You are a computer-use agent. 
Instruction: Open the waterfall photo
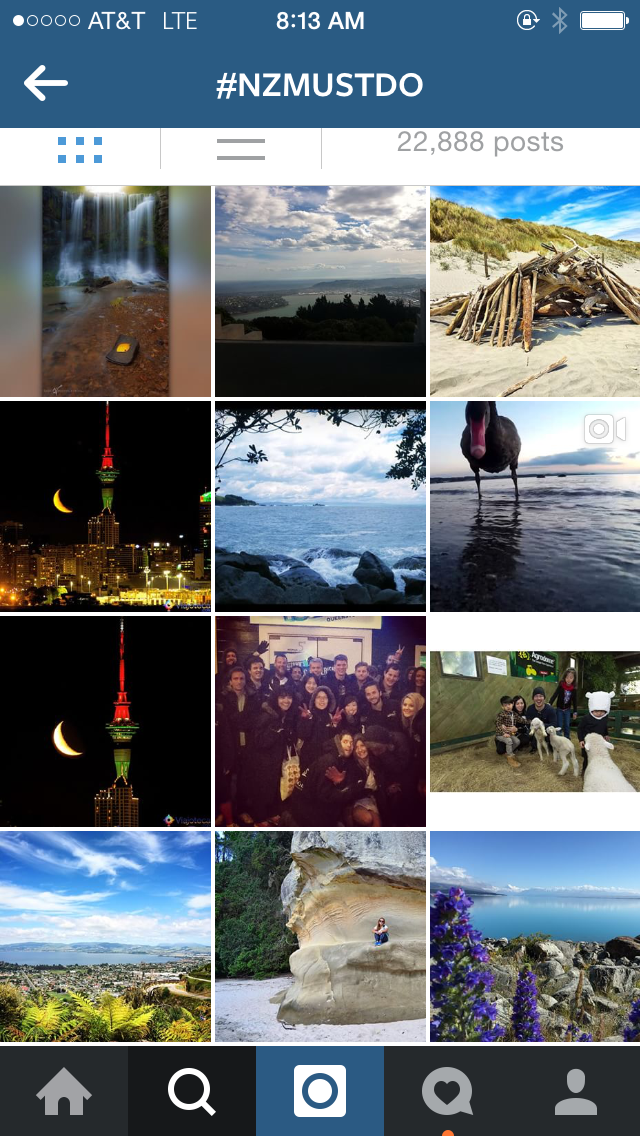click(106, 291)
